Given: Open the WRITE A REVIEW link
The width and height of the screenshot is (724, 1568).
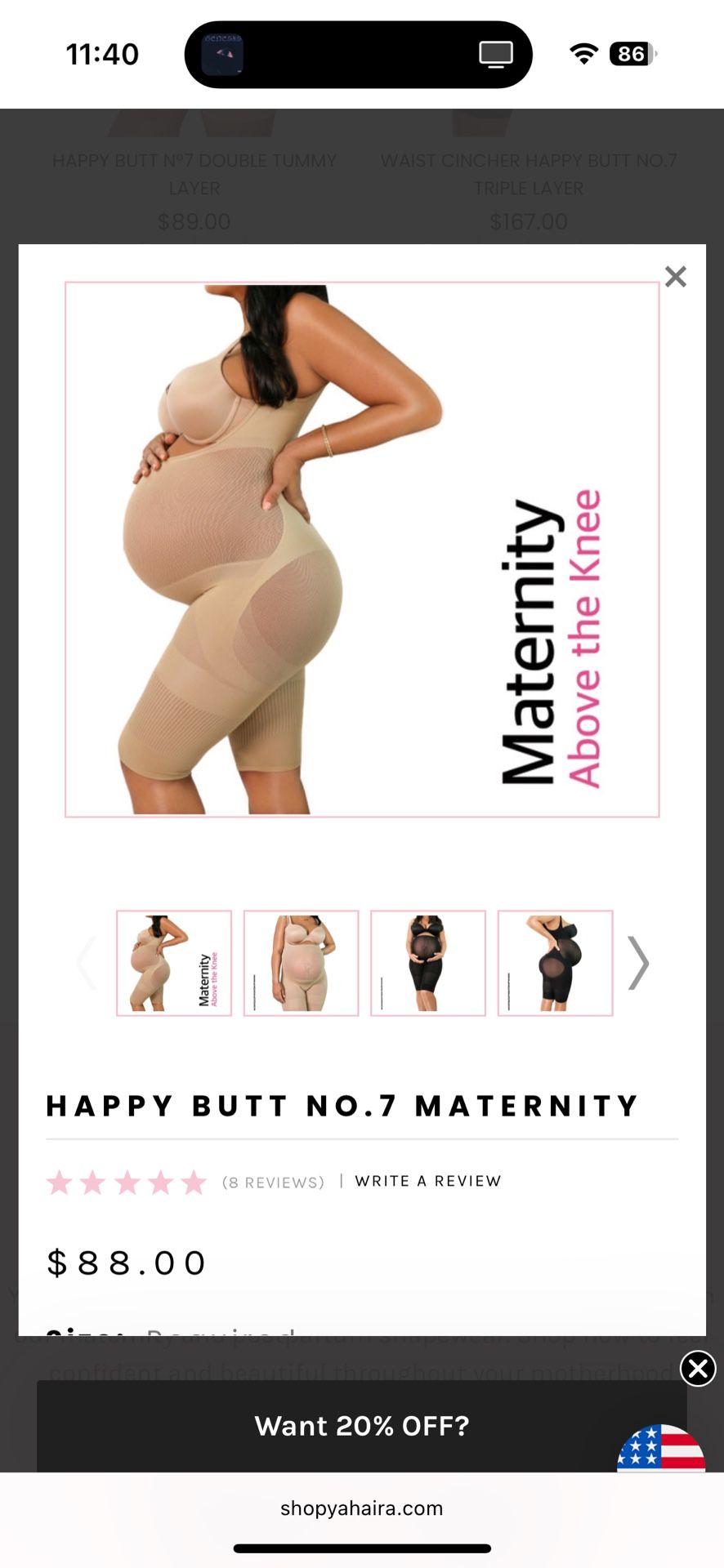Looking at the screenshot, I should pos(428,1181).
